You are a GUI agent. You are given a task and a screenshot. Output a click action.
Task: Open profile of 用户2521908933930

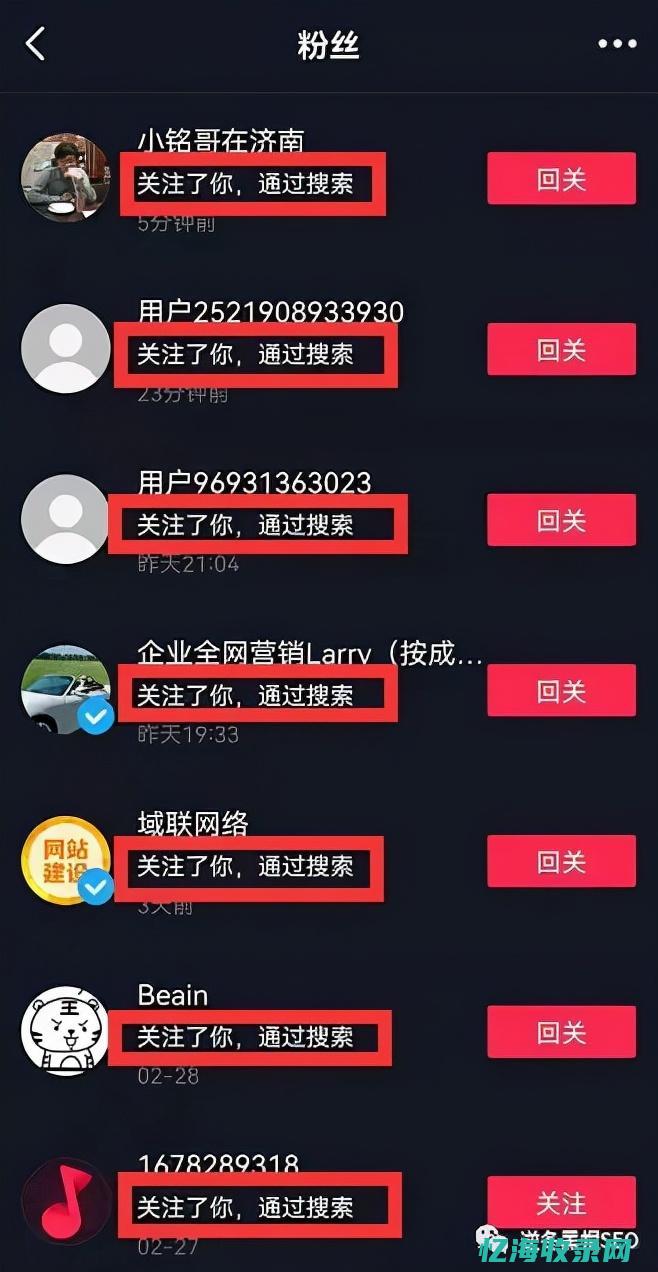66,348
